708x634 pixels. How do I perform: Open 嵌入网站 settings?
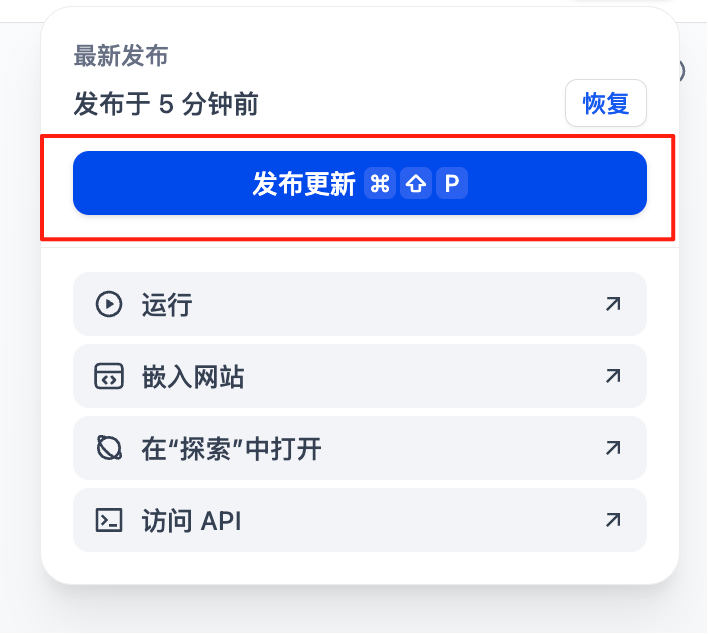tap(359, 376)
